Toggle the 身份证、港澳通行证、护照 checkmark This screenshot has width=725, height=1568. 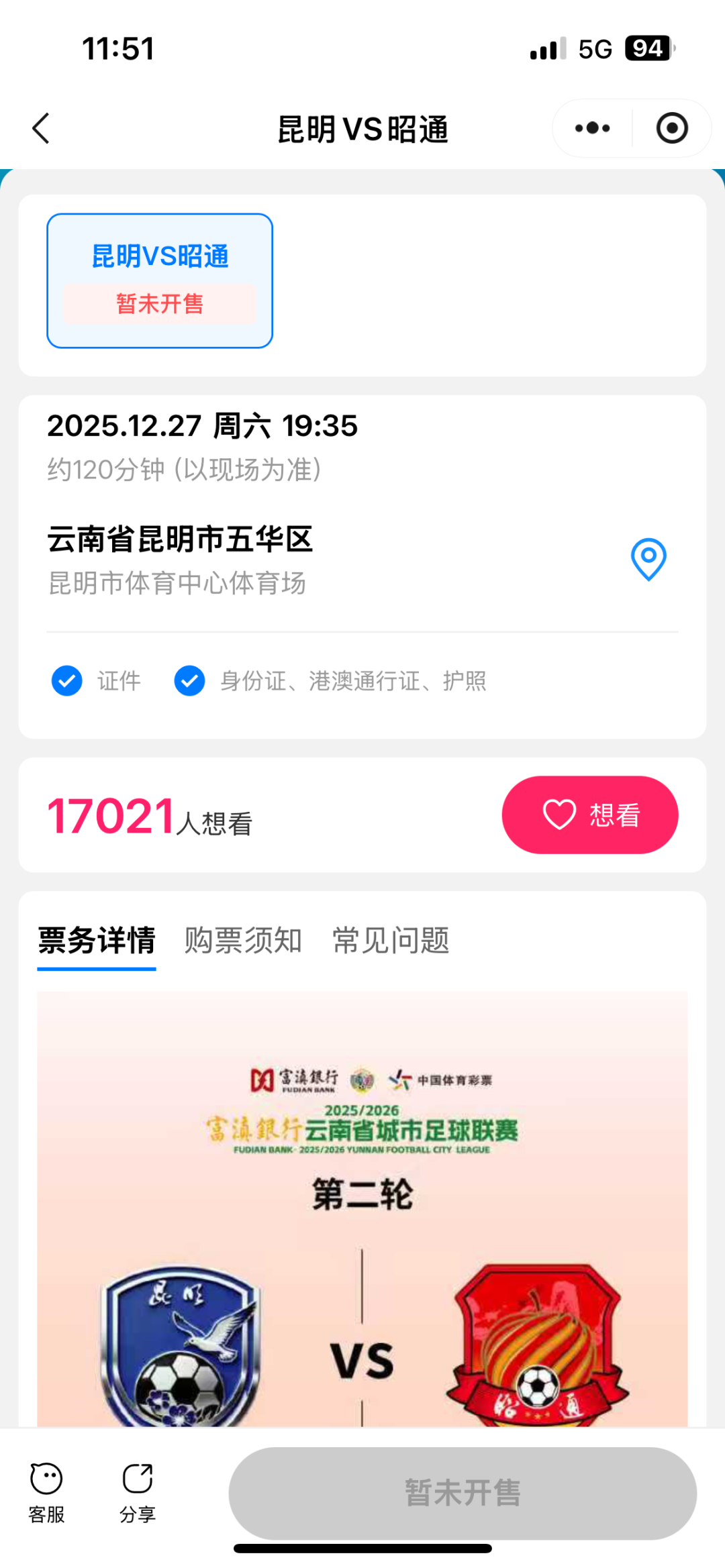(190, 681)
